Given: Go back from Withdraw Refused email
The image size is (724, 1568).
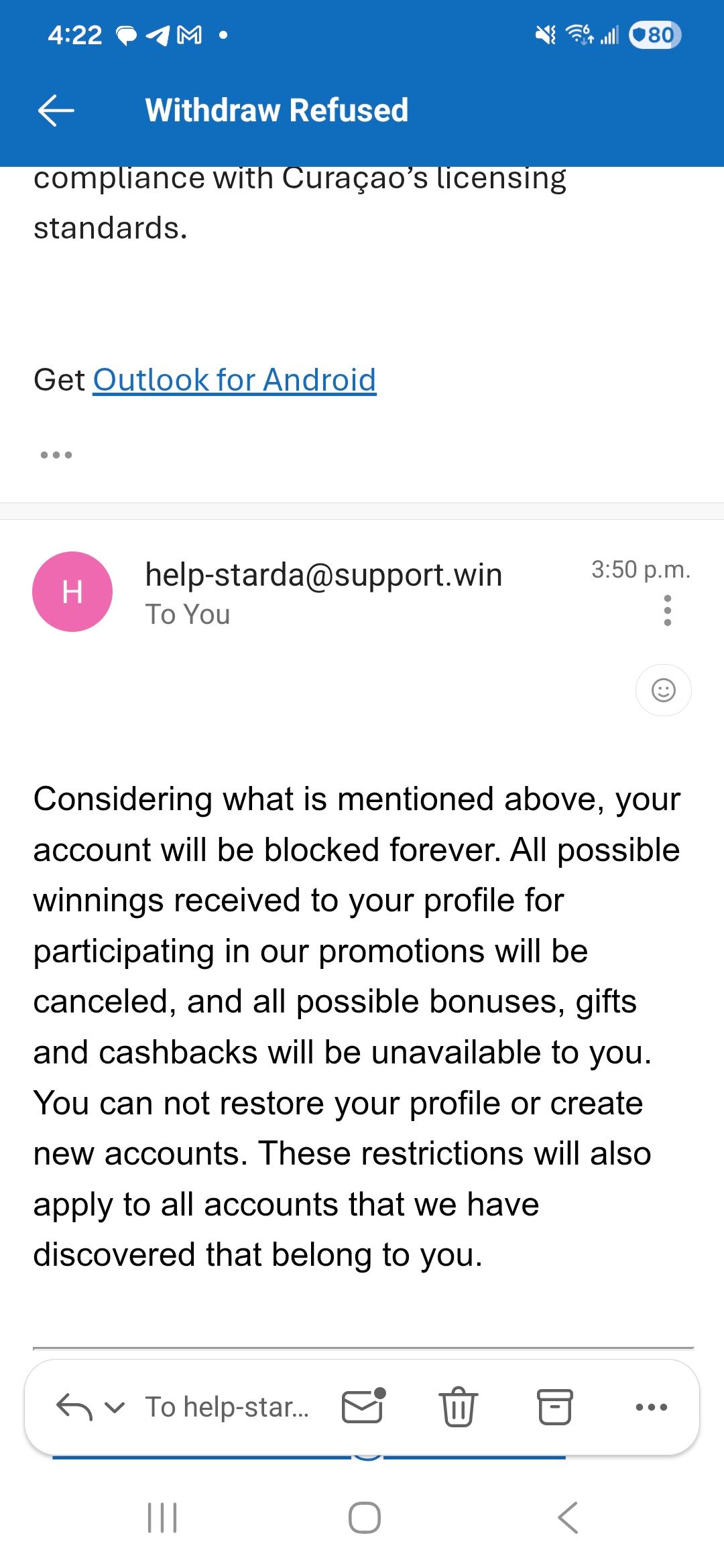Looking at the screenshot, I should (x=56, y=111).
